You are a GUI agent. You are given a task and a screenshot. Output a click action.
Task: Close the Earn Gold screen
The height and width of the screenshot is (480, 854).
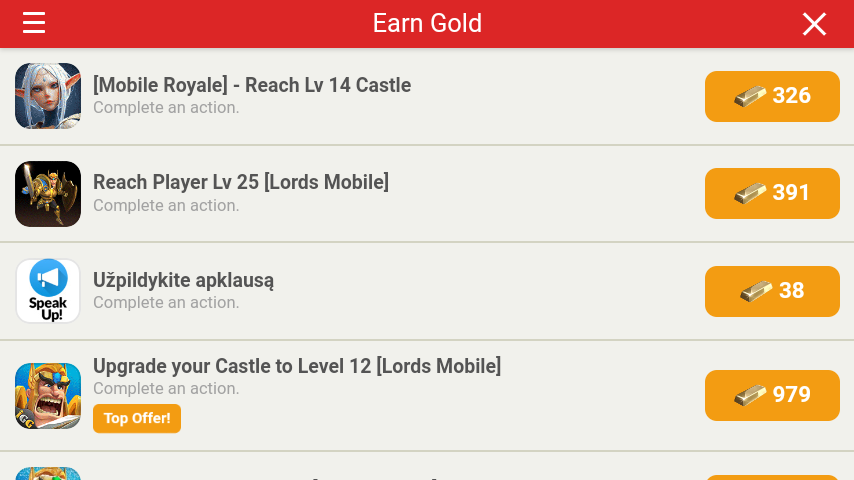coord(815,24)
